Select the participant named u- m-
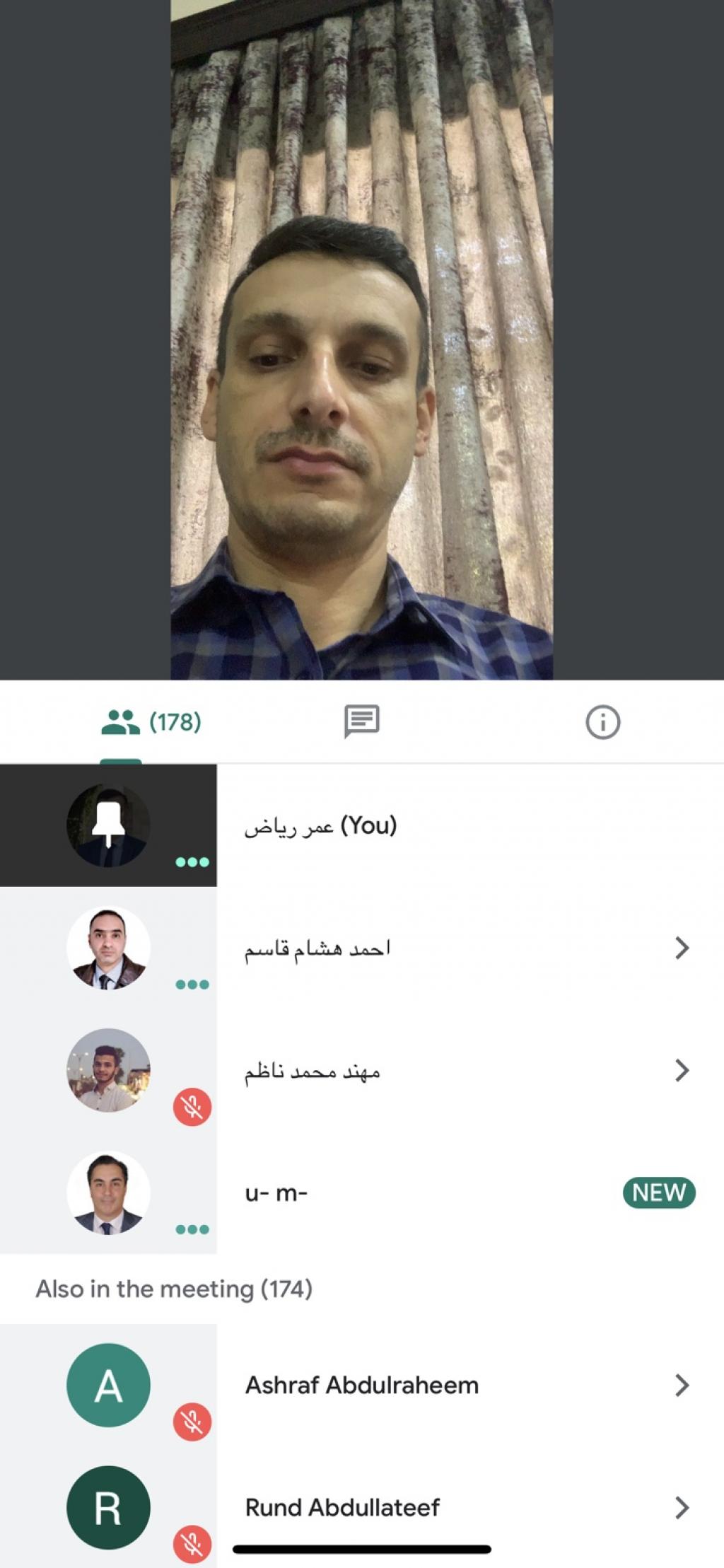 pyautogui.click(x=424, y=1193)
